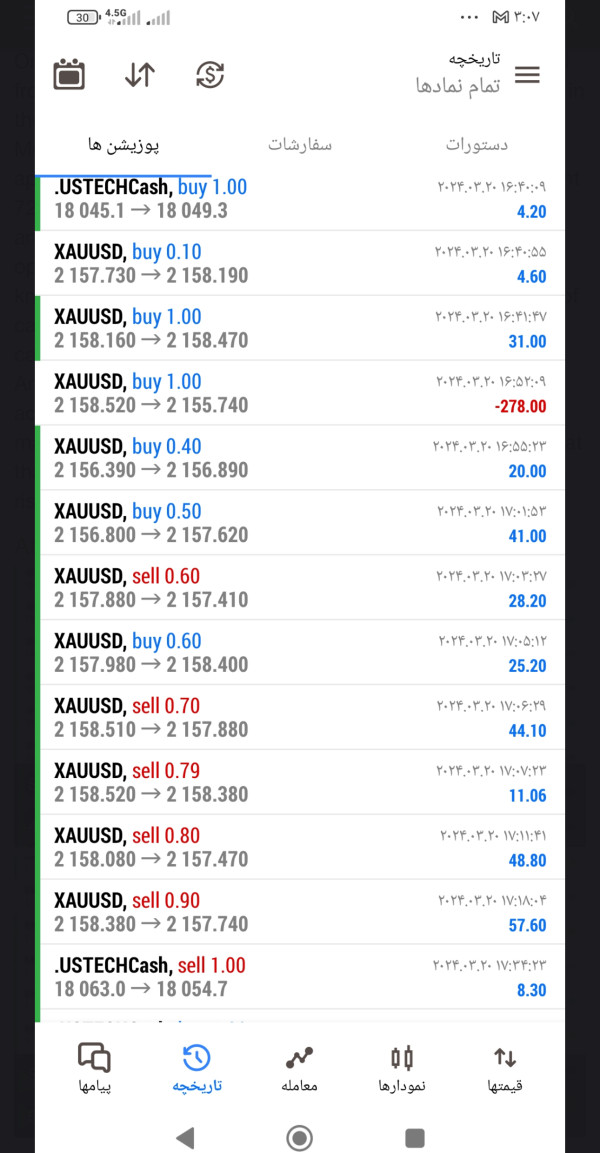Image resolution: width=600 pixels, height=1153 pixels.
Task: Open the sort arrows icon
Action: [x=140, y=75]
